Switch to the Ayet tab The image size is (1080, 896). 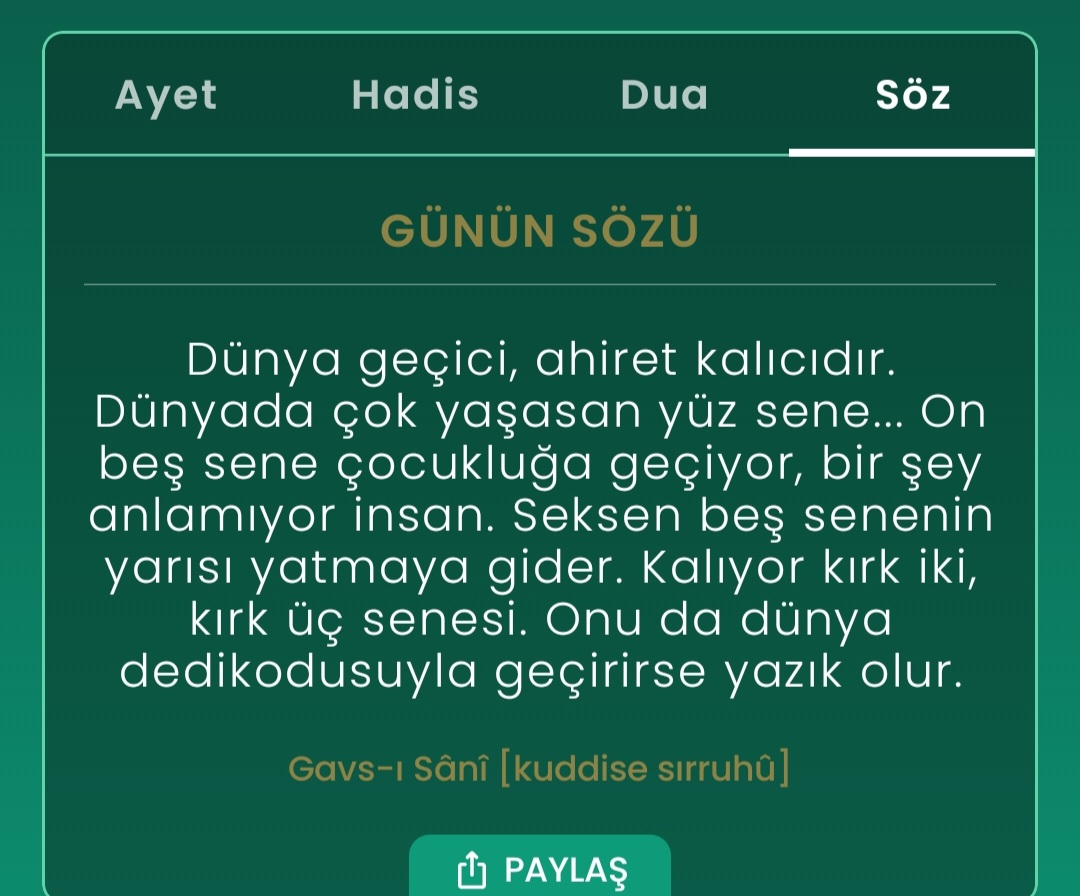(x=166, y=95)
